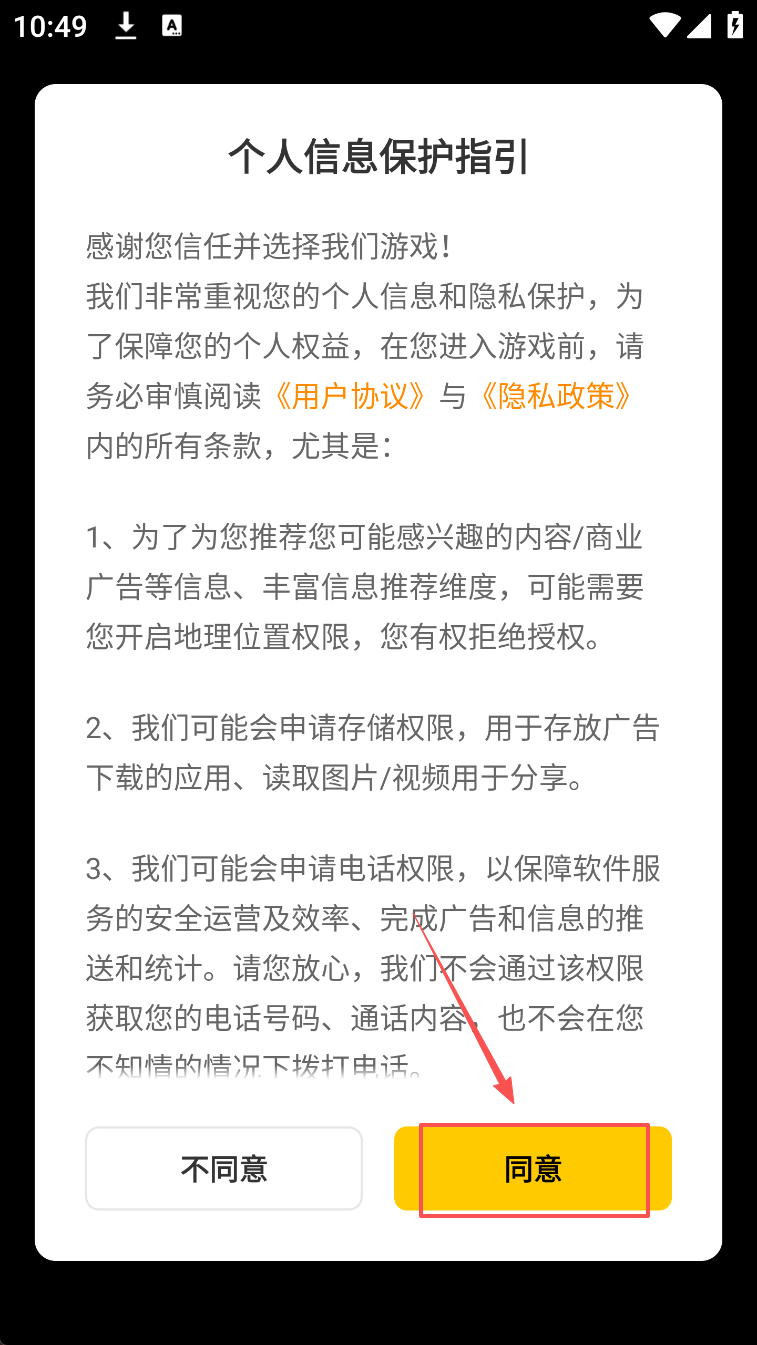Decline with the 不同意 button
Image resolution: width=757 pixels, height=1345 pixels.
(224, 1168)
